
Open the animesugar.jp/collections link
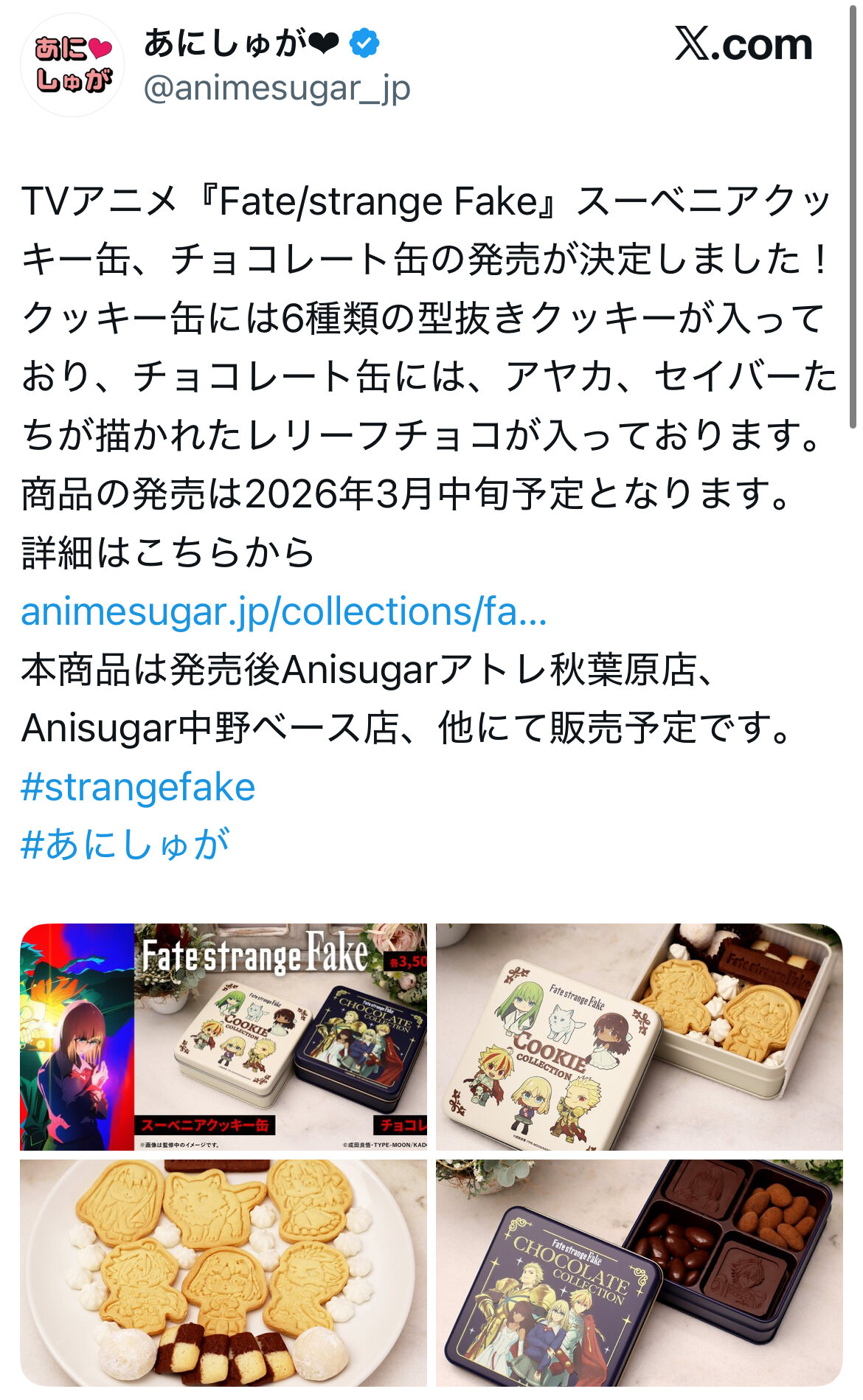click(284, 611)
